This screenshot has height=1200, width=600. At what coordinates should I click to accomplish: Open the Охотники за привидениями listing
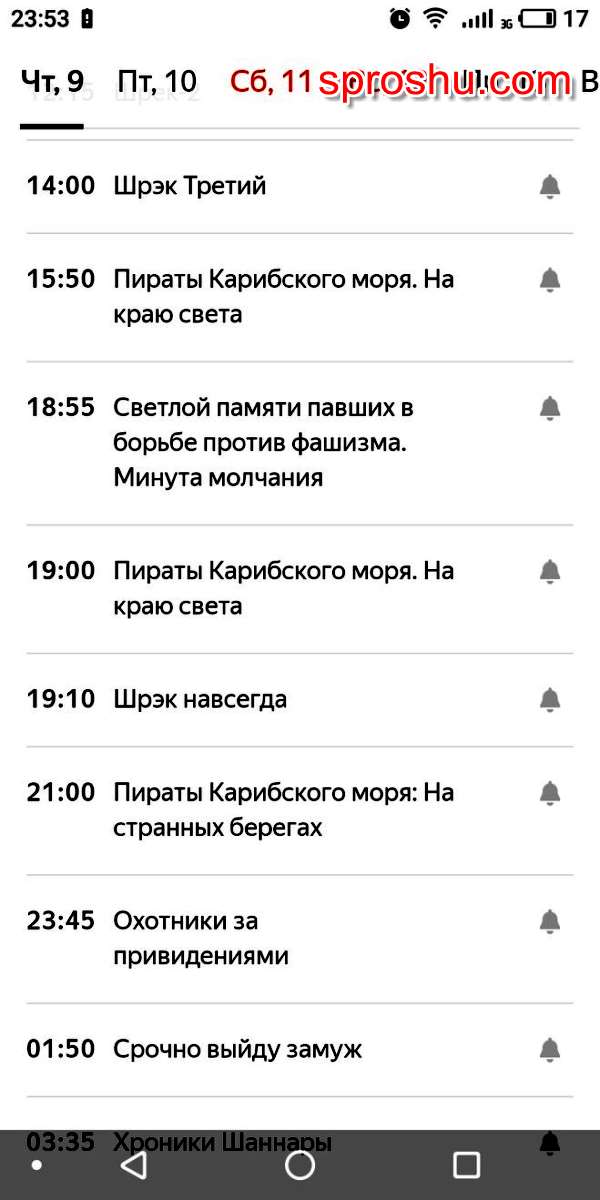[300, 939]
